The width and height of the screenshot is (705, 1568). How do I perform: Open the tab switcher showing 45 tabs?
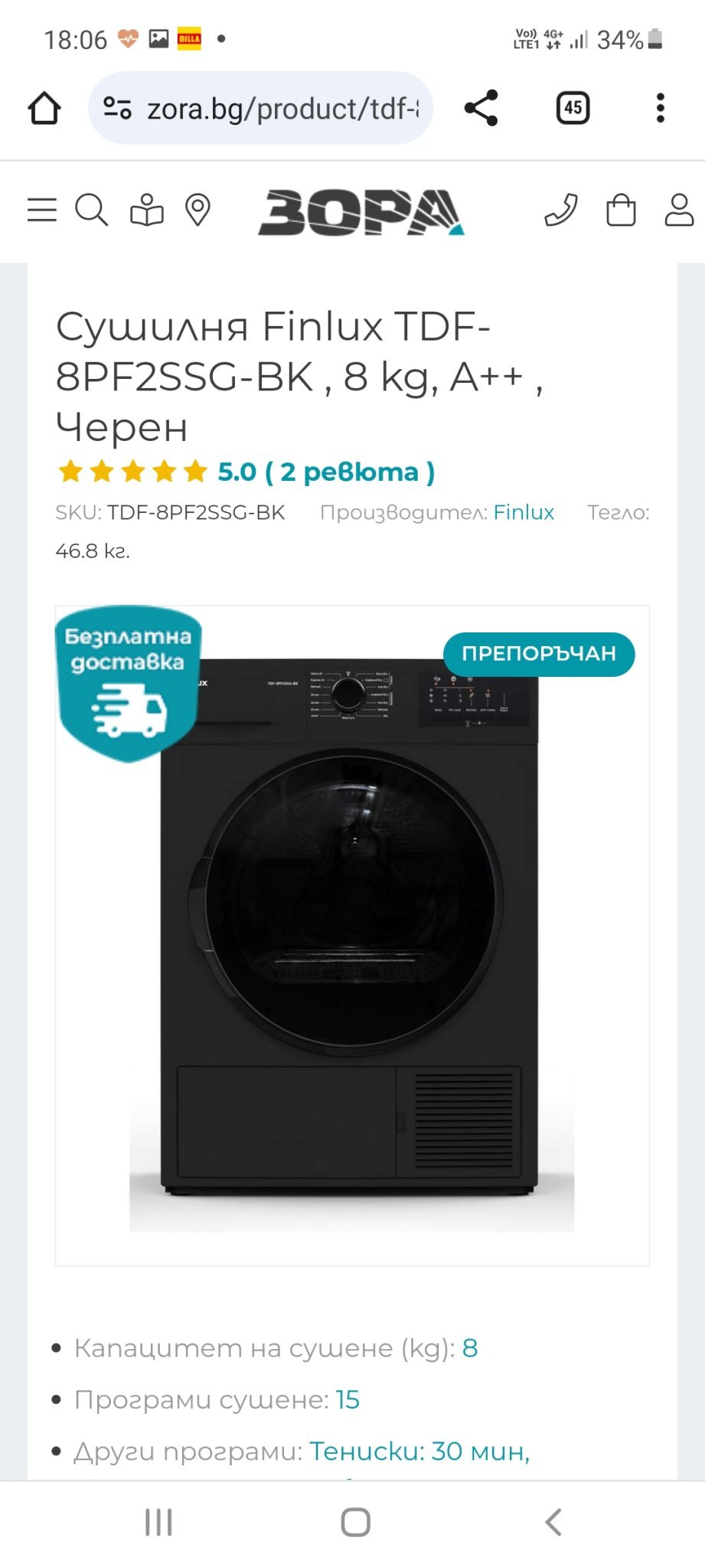(x=573, y=108)
